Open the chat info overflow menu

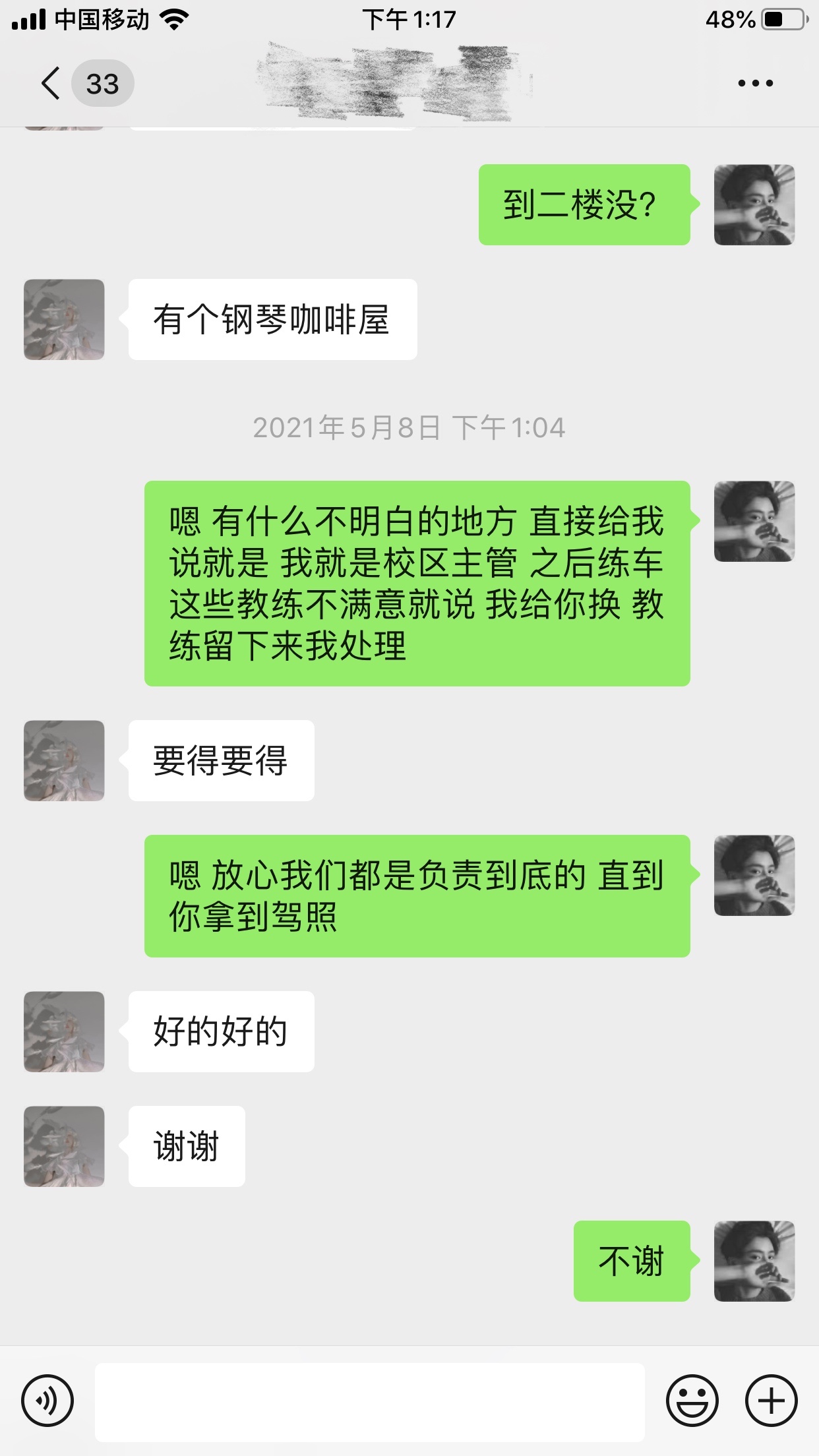click(755, 84)
